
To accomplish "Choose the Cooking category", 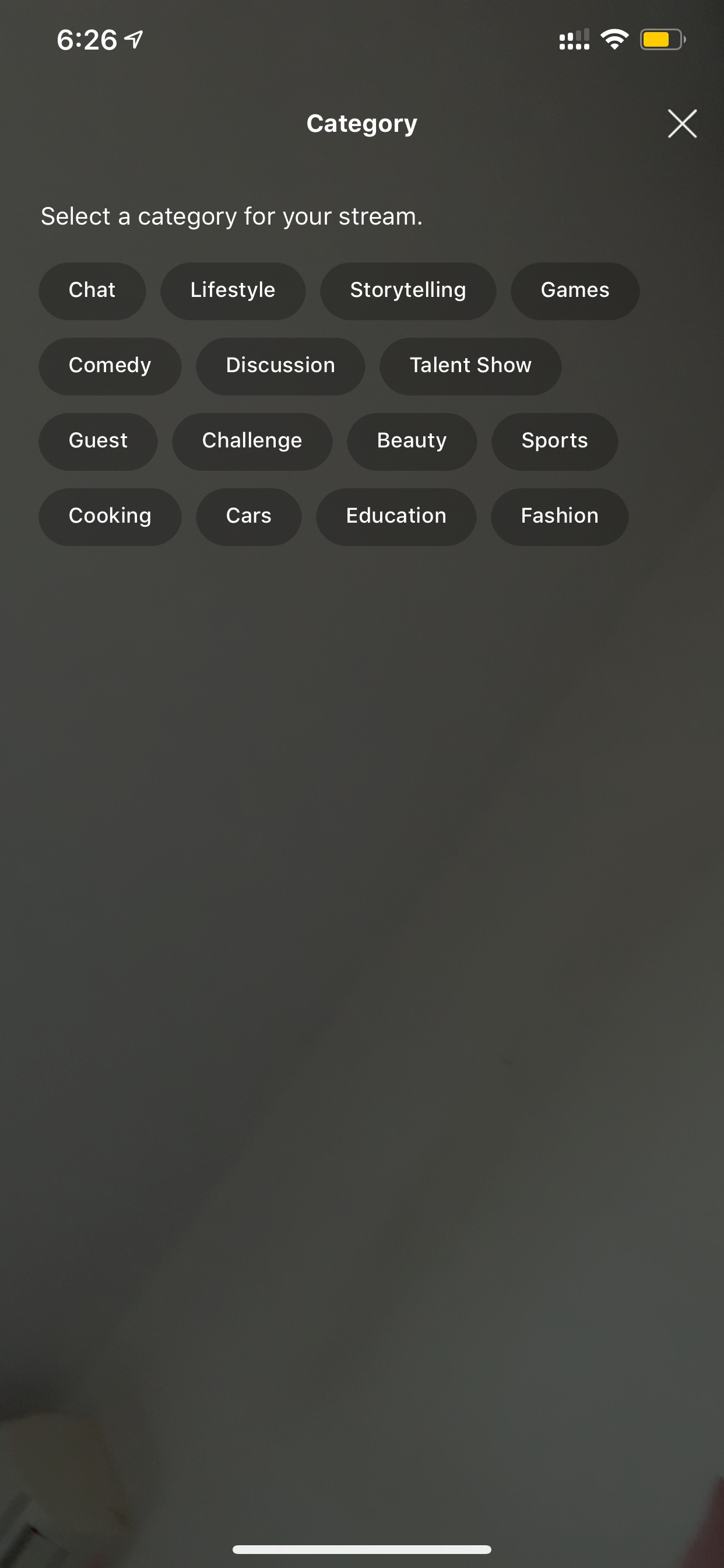I will coord(110,517).
